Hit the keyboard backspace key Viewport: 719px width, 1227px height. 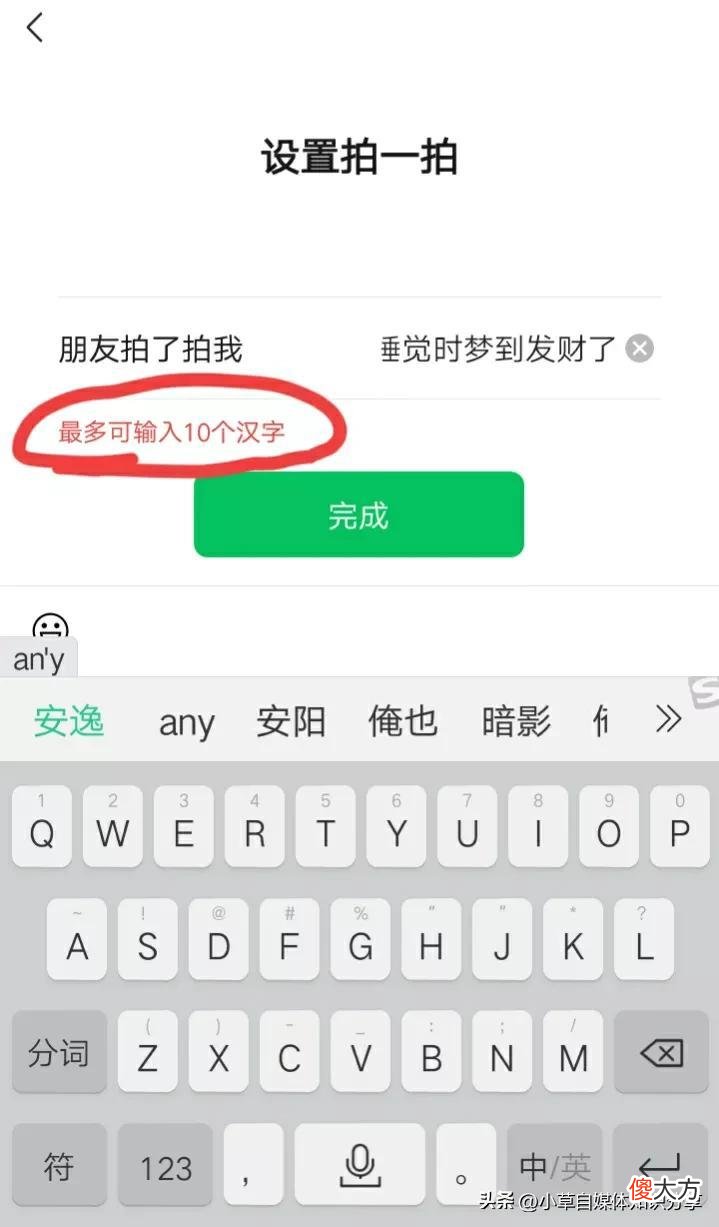tap(661, 1052)
